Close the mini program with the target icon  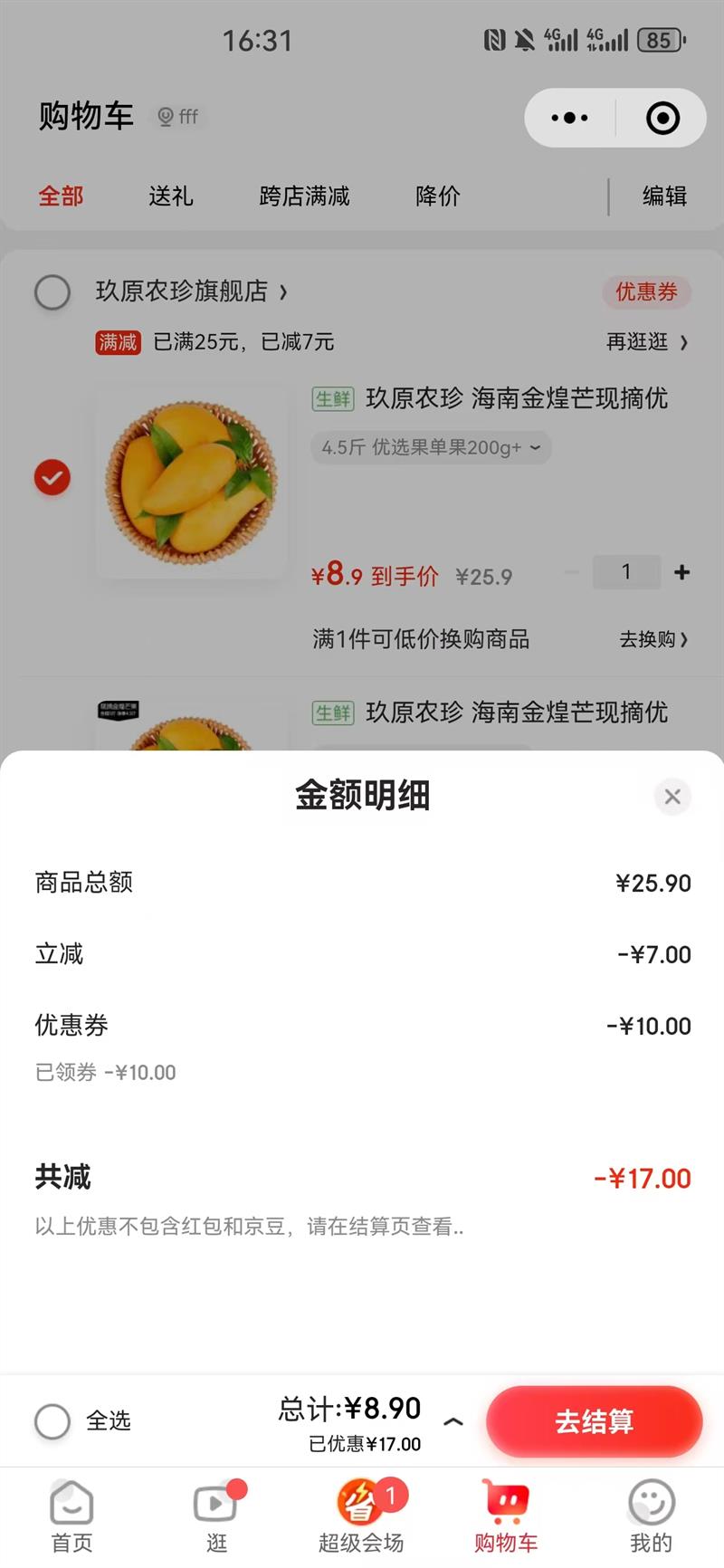tap(662, 118)
